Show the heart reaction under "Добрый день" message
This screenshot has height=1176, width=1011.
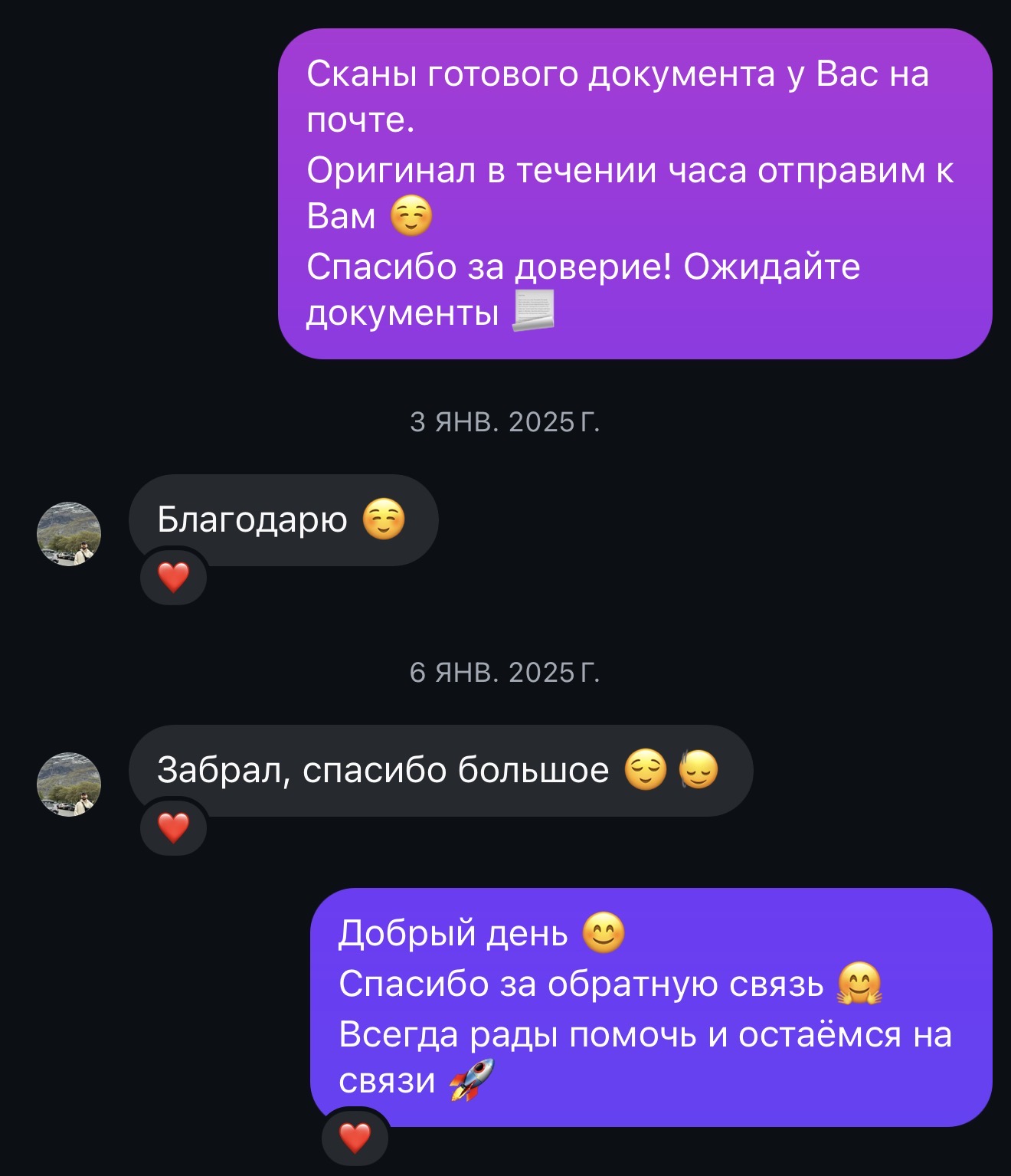355,1138
